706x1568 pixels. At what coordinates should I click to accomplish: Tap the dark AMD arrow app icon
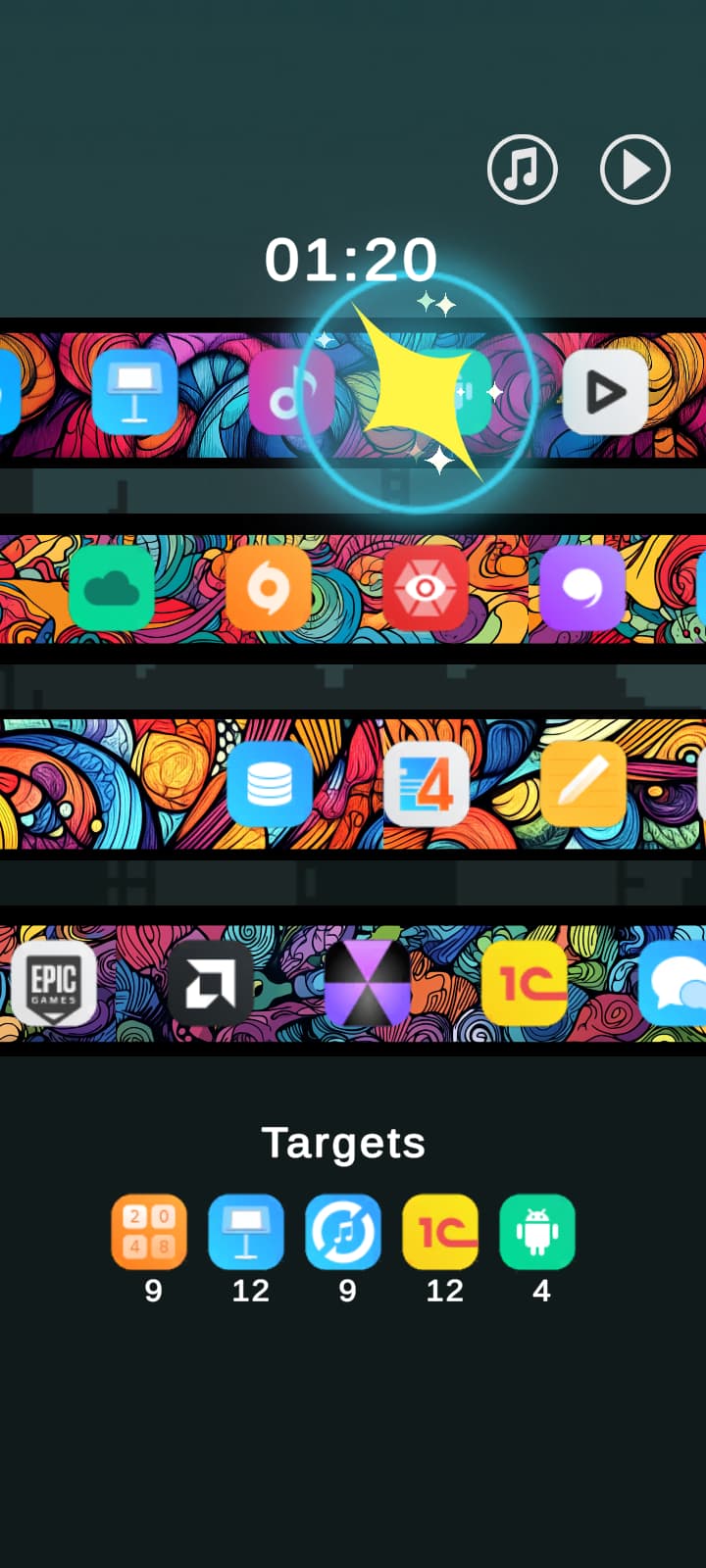(x=211, y=983)
